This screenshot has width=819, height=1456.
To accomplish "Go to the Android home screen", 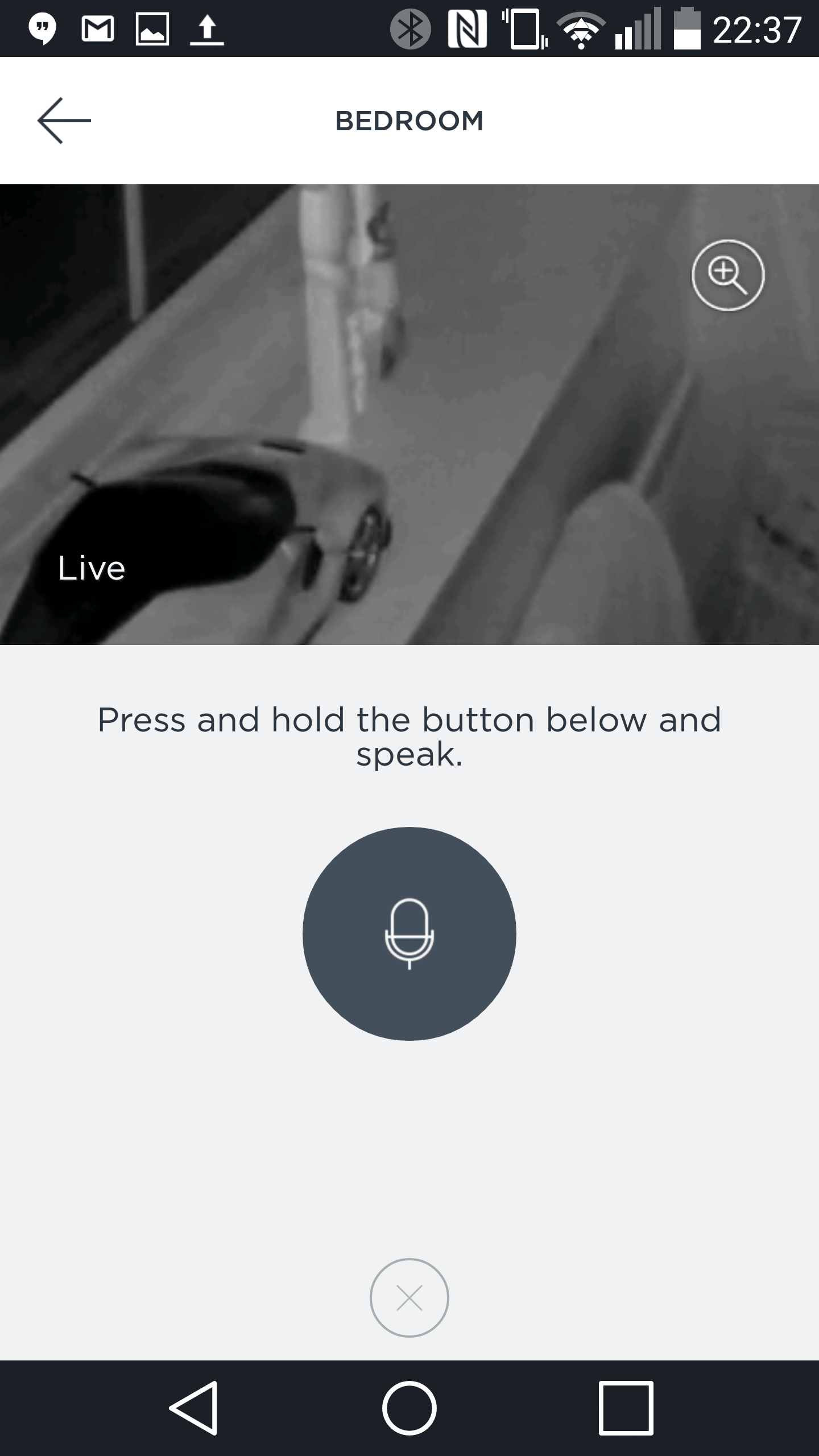I will coord(409,1408).
